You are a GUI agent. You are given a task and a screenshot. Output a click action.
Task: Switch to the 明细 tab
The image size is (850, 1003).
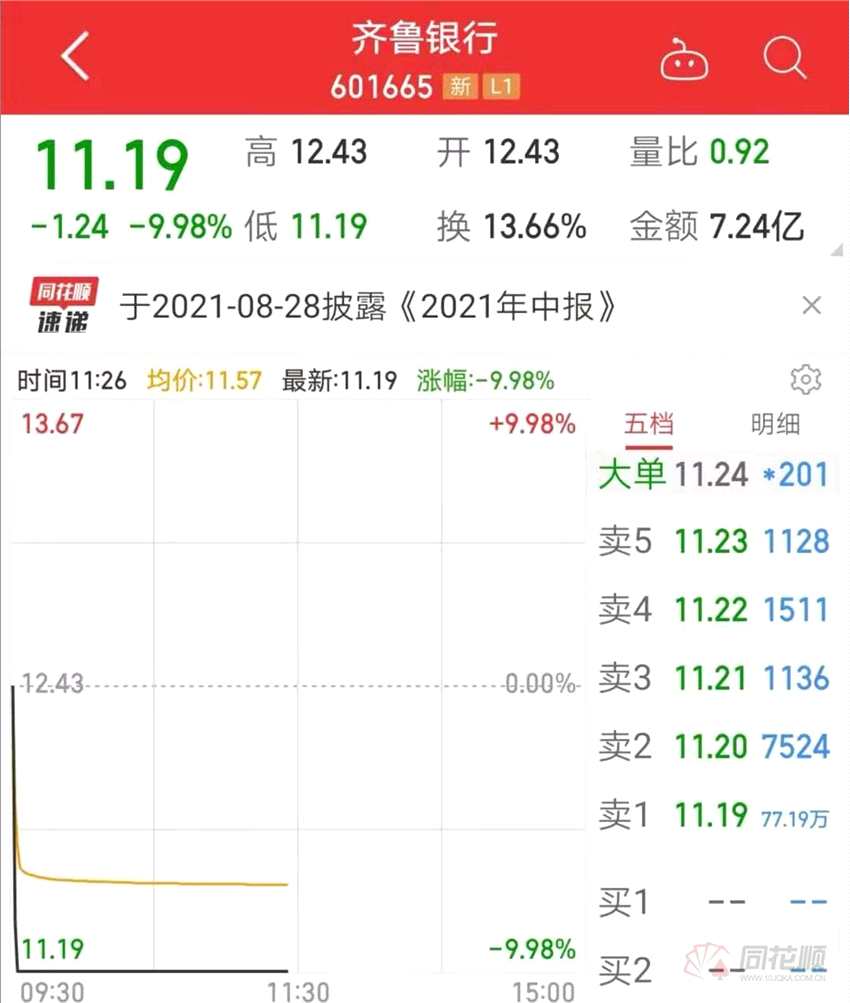click(775, 424)
